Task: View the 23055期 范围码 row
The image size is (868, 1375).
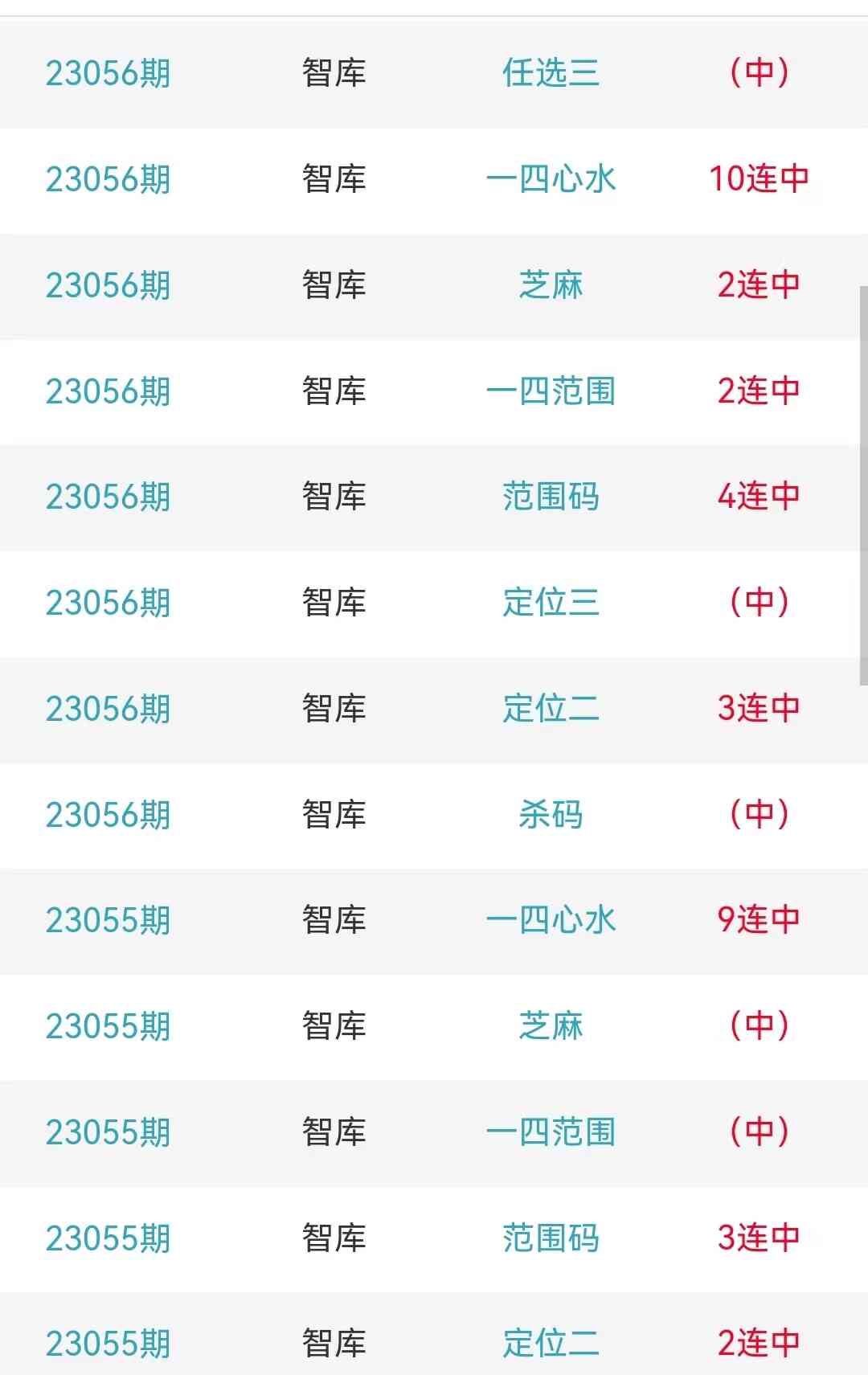Action: click(551, 1238)
